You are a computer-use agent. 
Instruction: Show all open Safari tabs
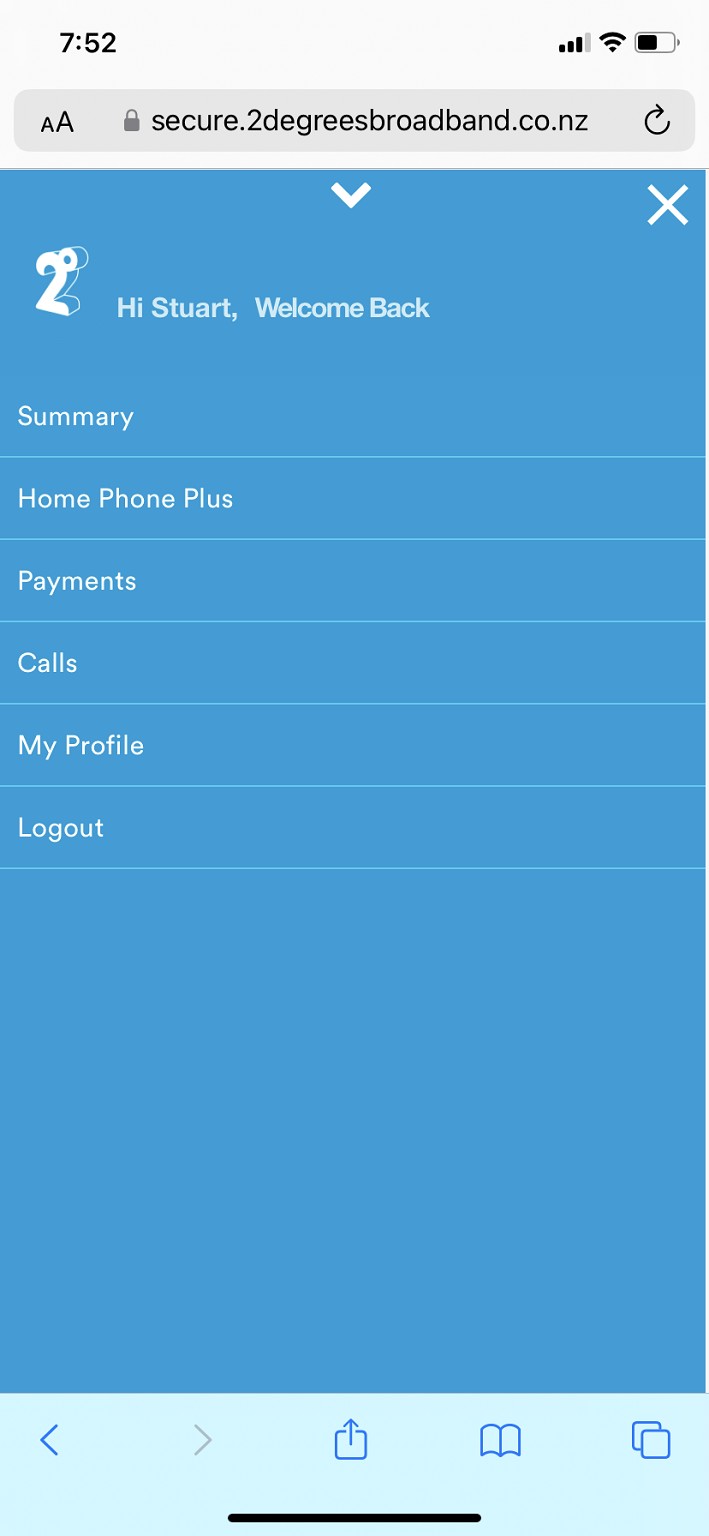pos(651,1440)
